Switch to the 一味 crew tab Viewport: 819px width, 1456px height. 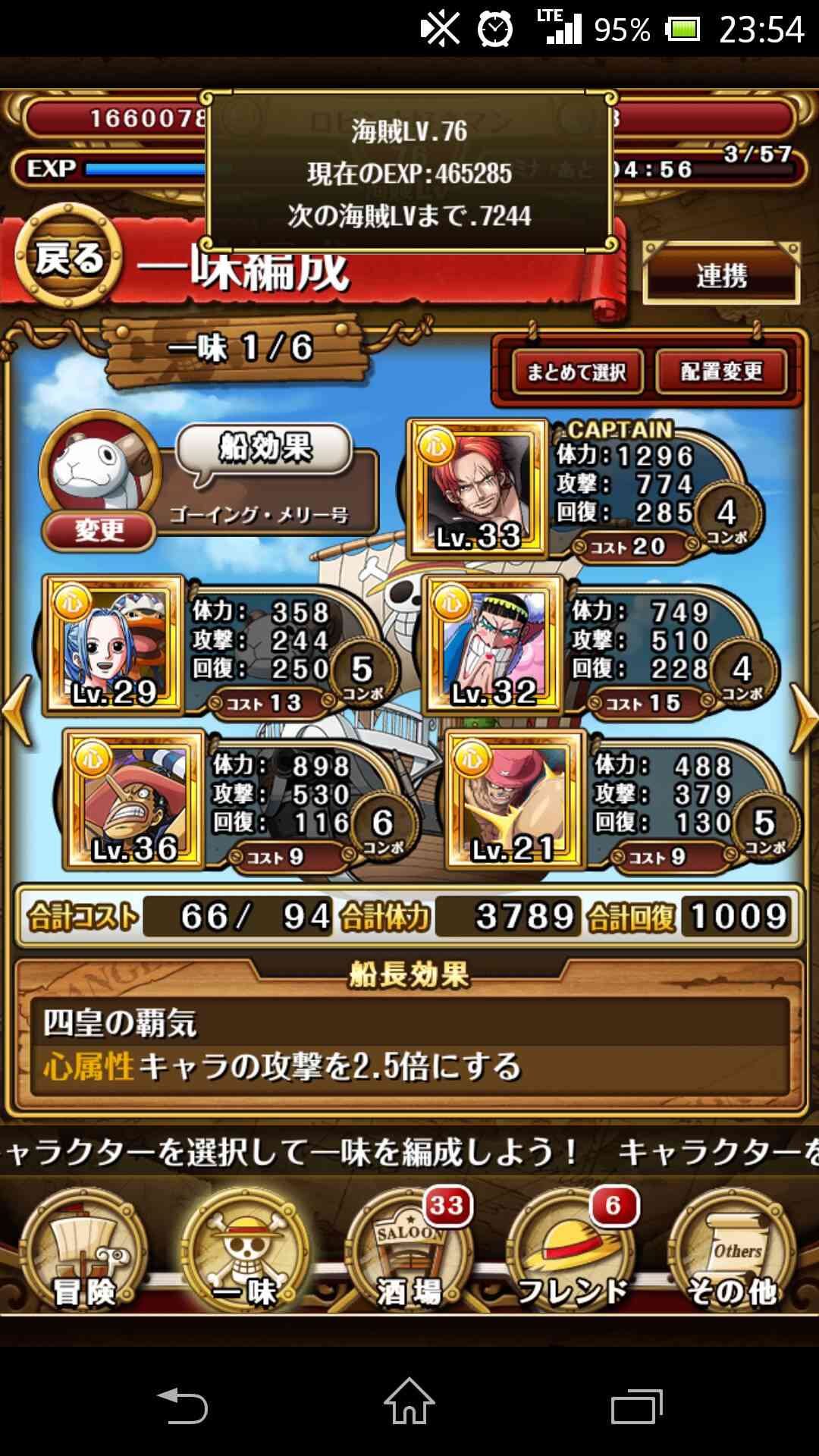[x=245, y=1253]
